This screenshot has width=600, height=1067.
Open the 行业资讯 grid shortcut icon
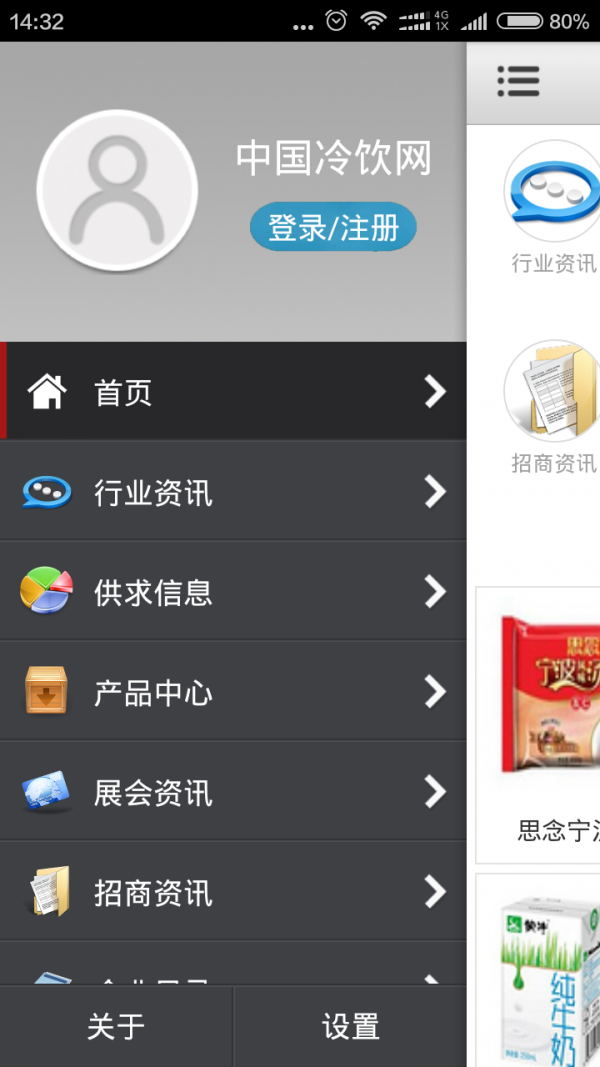click(553, 192)
